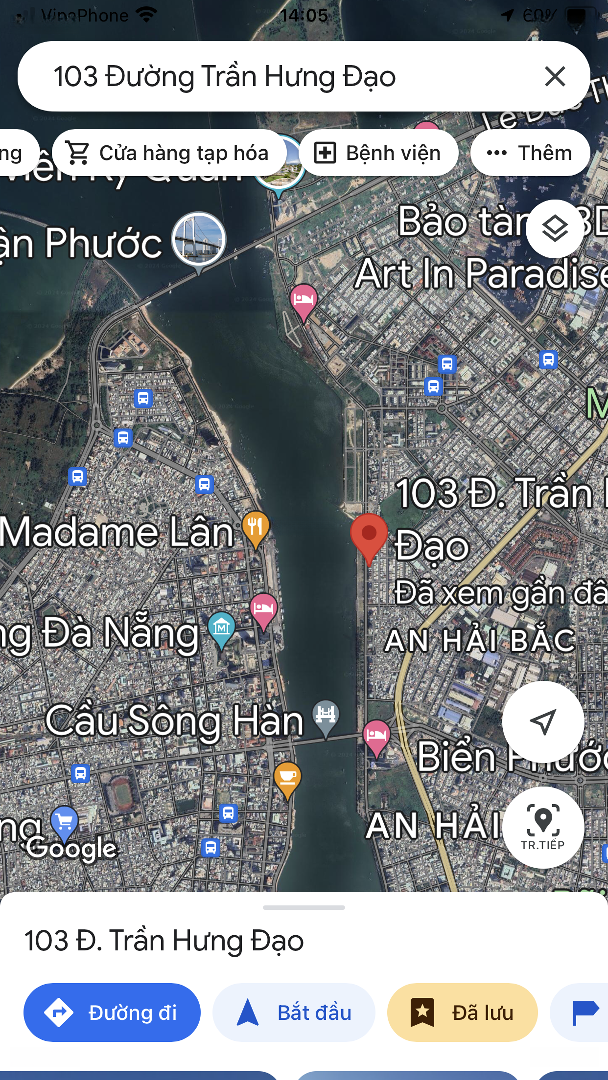This screenshot has height=1080, width=608.
Task: Open the map layers button
Action: pos(555,229)
